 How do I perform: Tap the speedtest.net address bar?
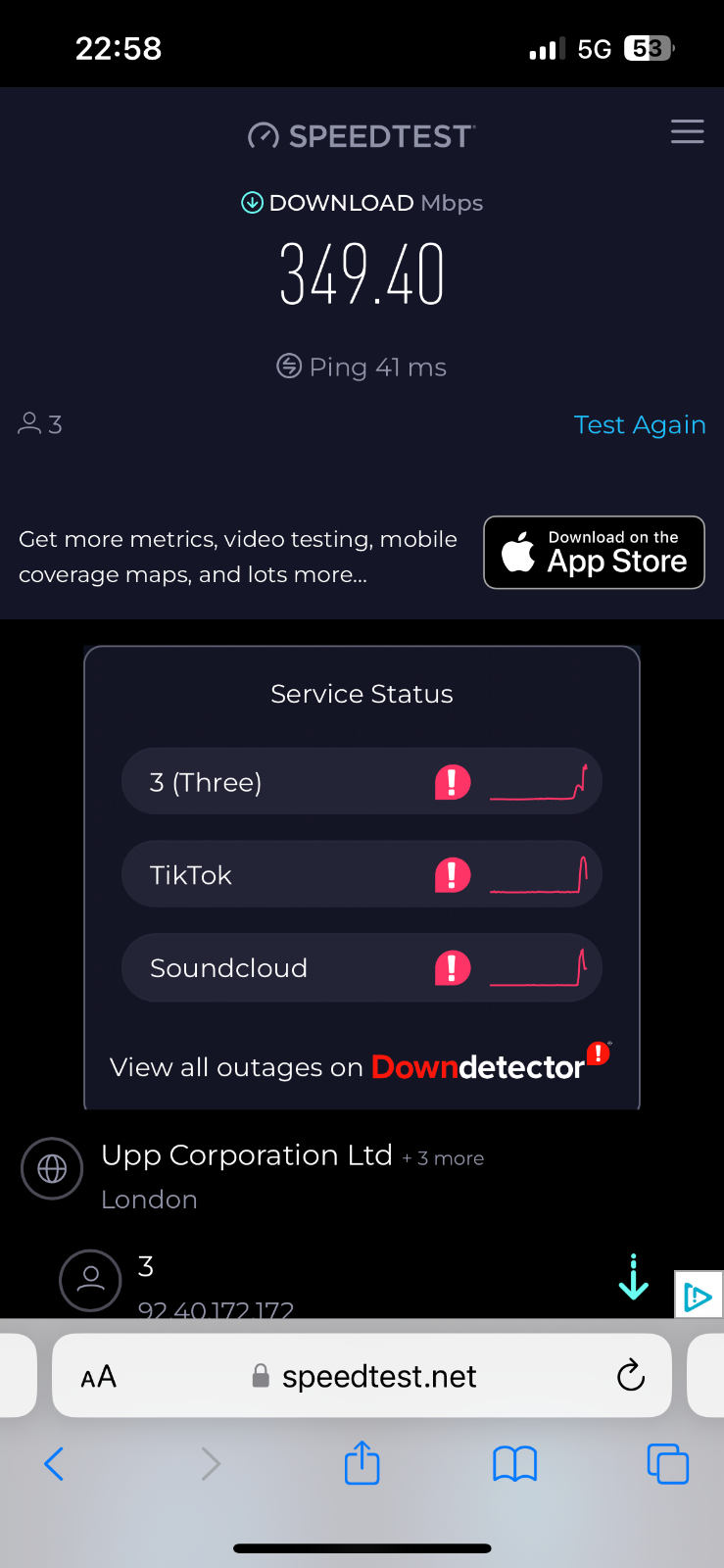point(363,1376)
